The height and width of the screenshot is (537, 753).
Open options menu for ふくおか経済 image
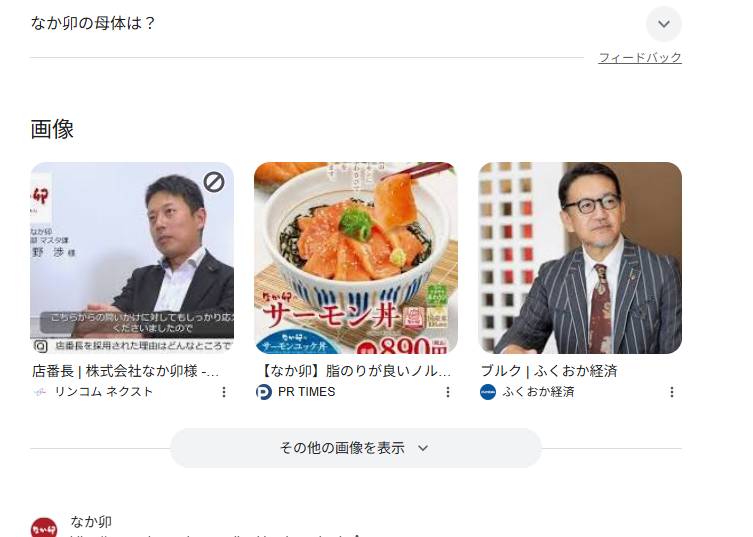672,392
